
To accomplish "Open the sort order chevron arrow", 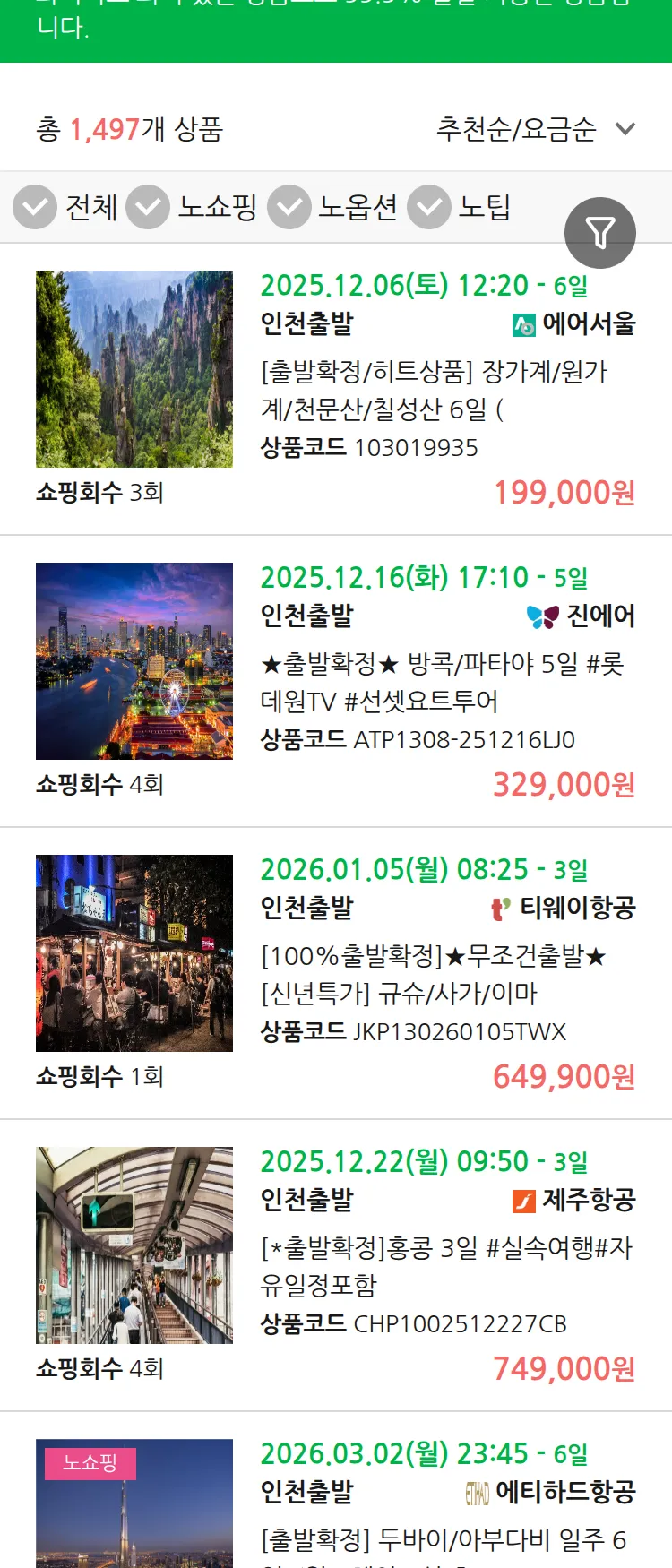I will [x=625, y=130].
